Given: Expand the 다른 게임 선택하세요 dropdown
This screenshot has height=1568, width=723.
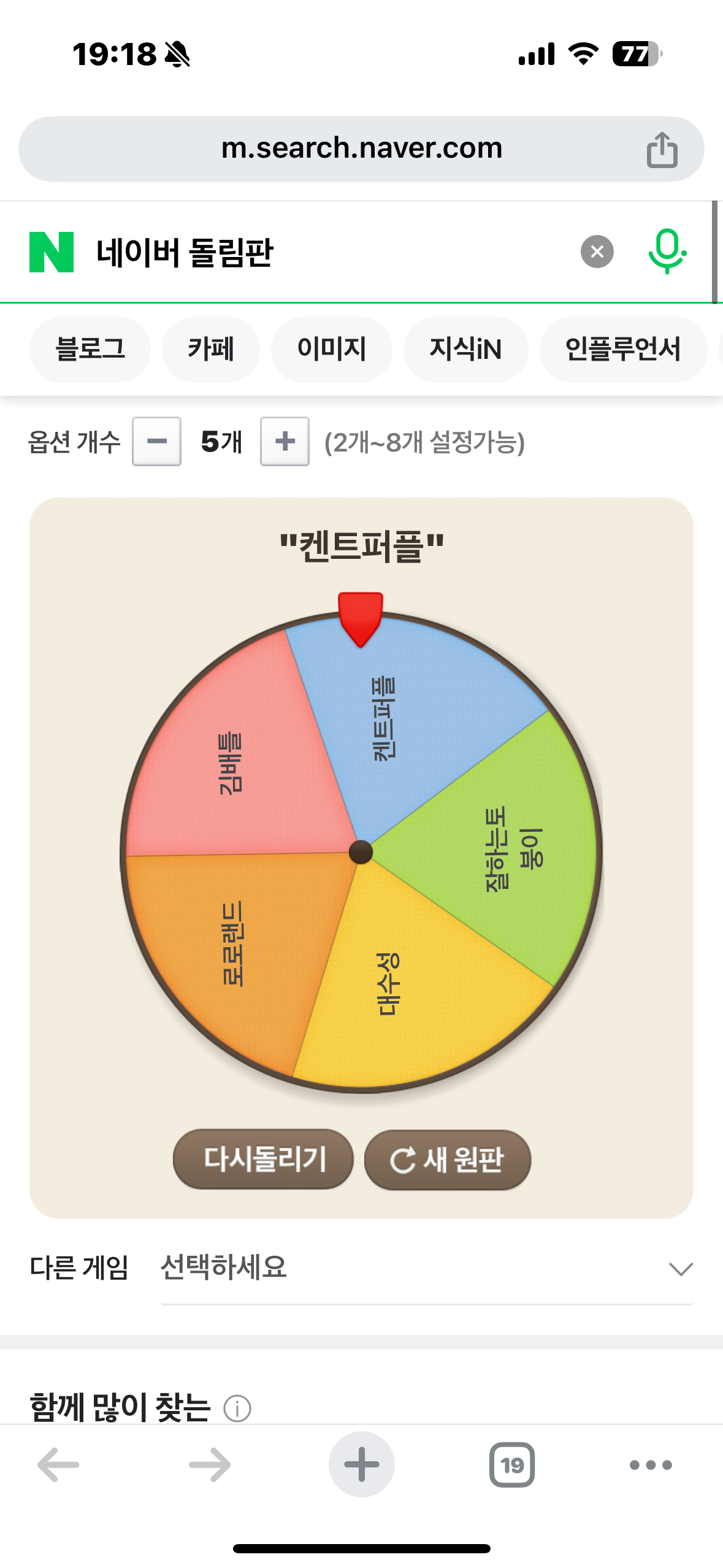Looking at the screenshot, I should click(x=426, y=1268).
